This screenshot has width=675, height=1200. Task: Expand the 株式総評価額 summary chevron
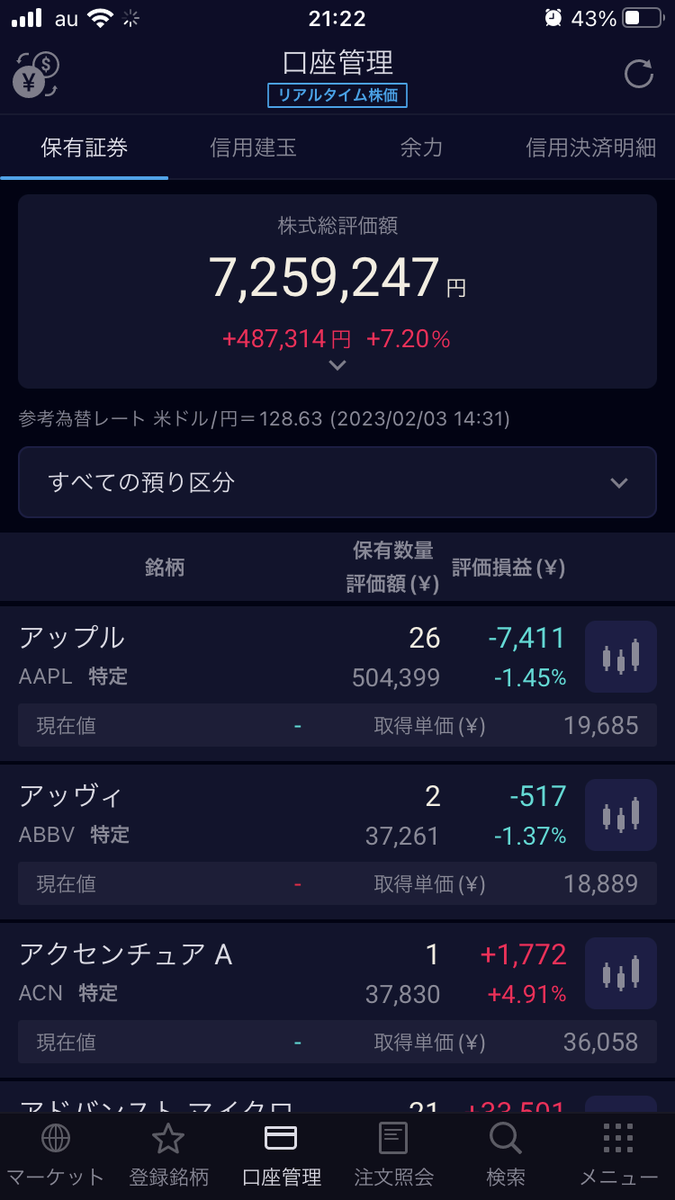(x=338, y=366)
